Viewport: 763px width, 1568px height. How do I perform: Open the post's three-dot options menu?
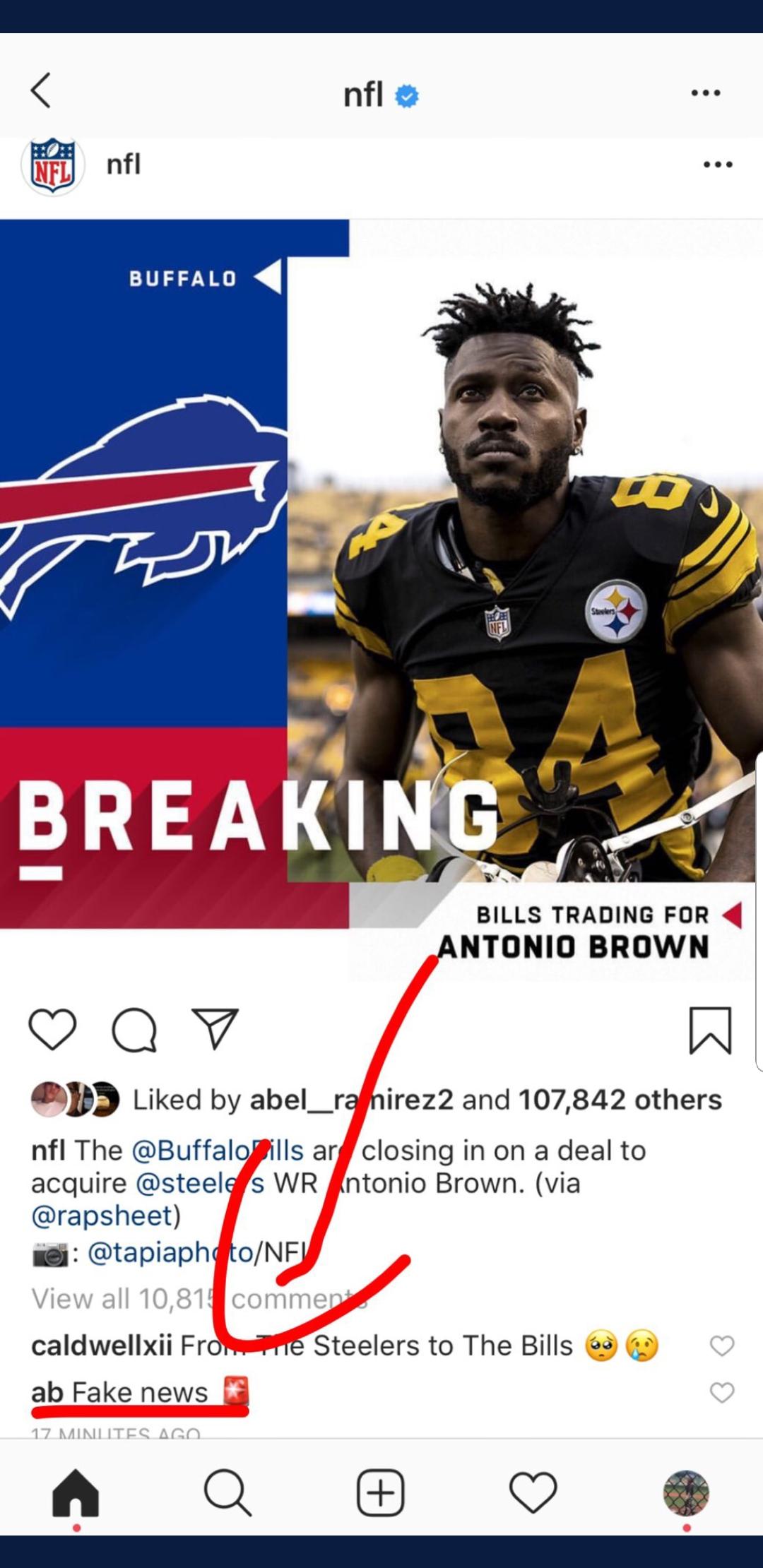718,165
